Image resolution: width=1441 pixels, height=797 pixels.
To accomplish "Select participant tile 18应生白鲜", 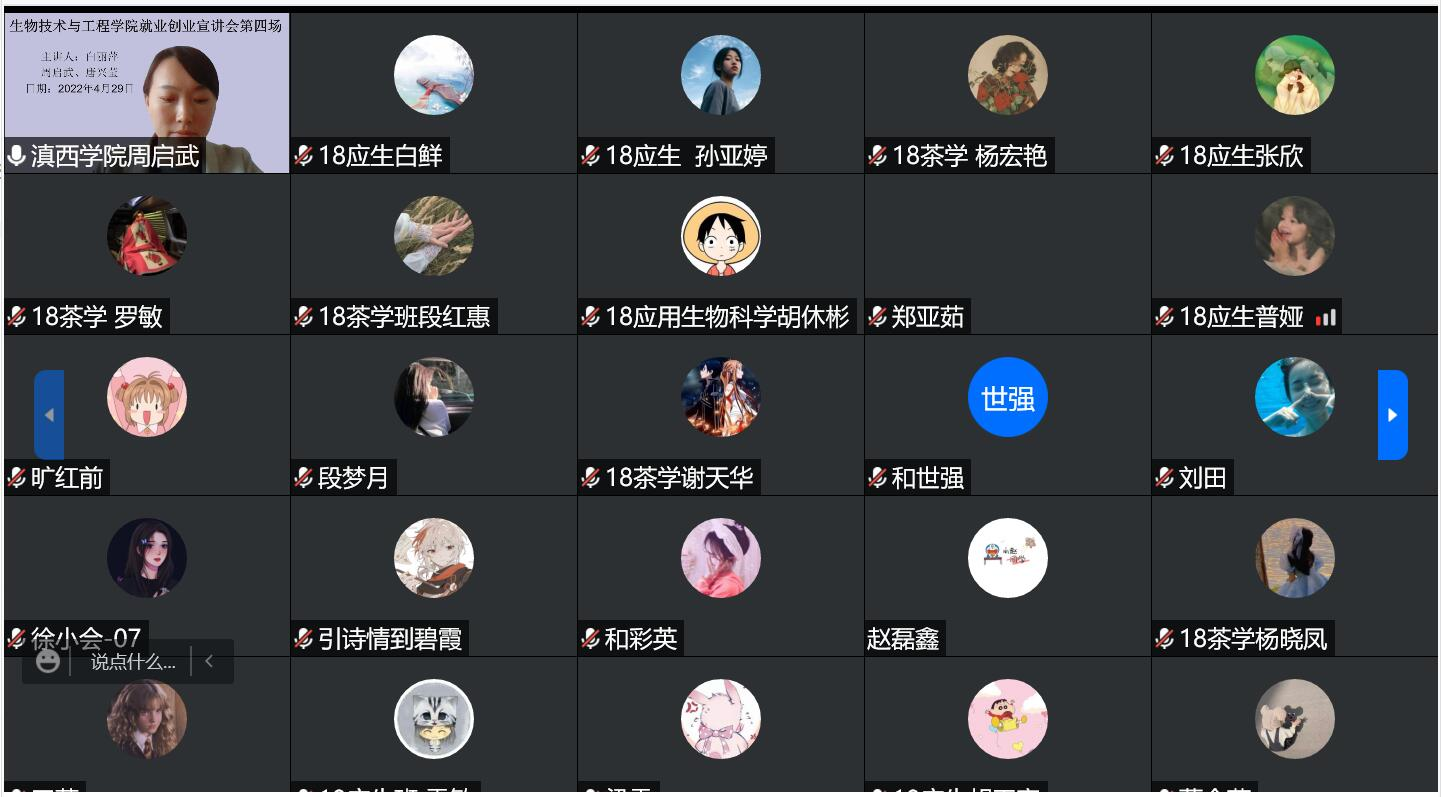I will pos(433,92).
